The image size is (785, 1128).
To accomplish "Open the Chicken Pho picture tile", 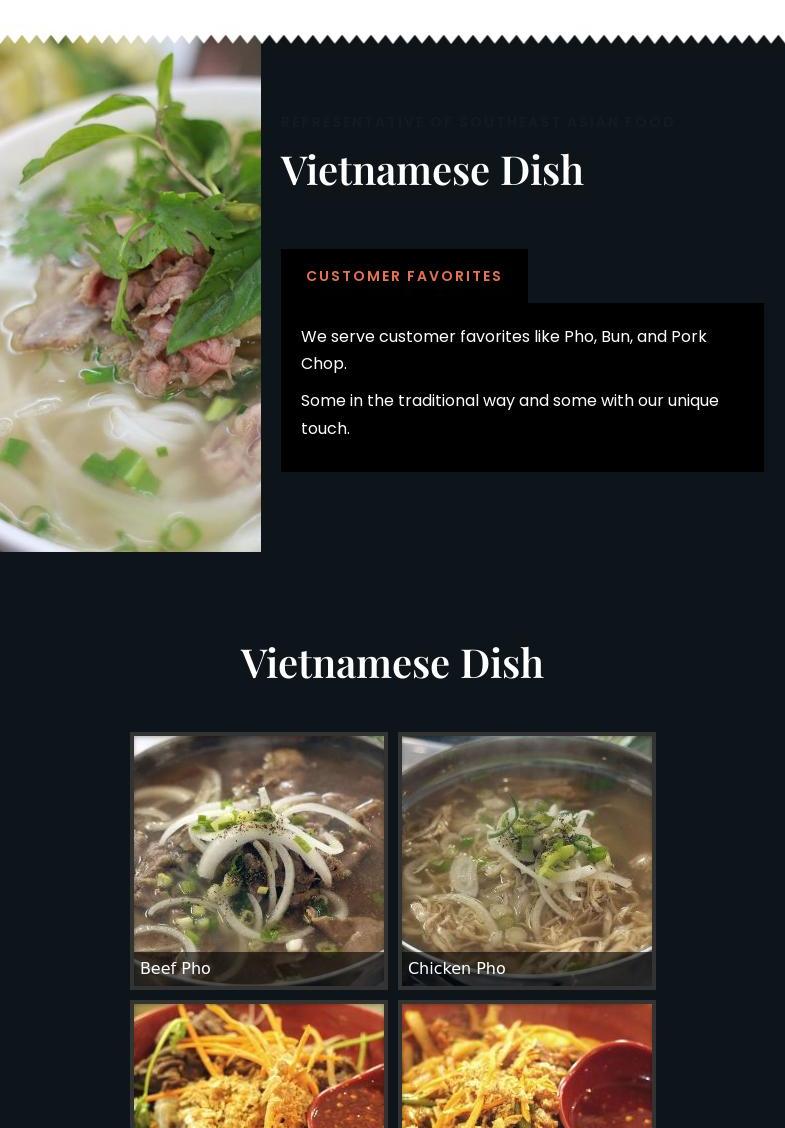I will click(x=527, y=860).
